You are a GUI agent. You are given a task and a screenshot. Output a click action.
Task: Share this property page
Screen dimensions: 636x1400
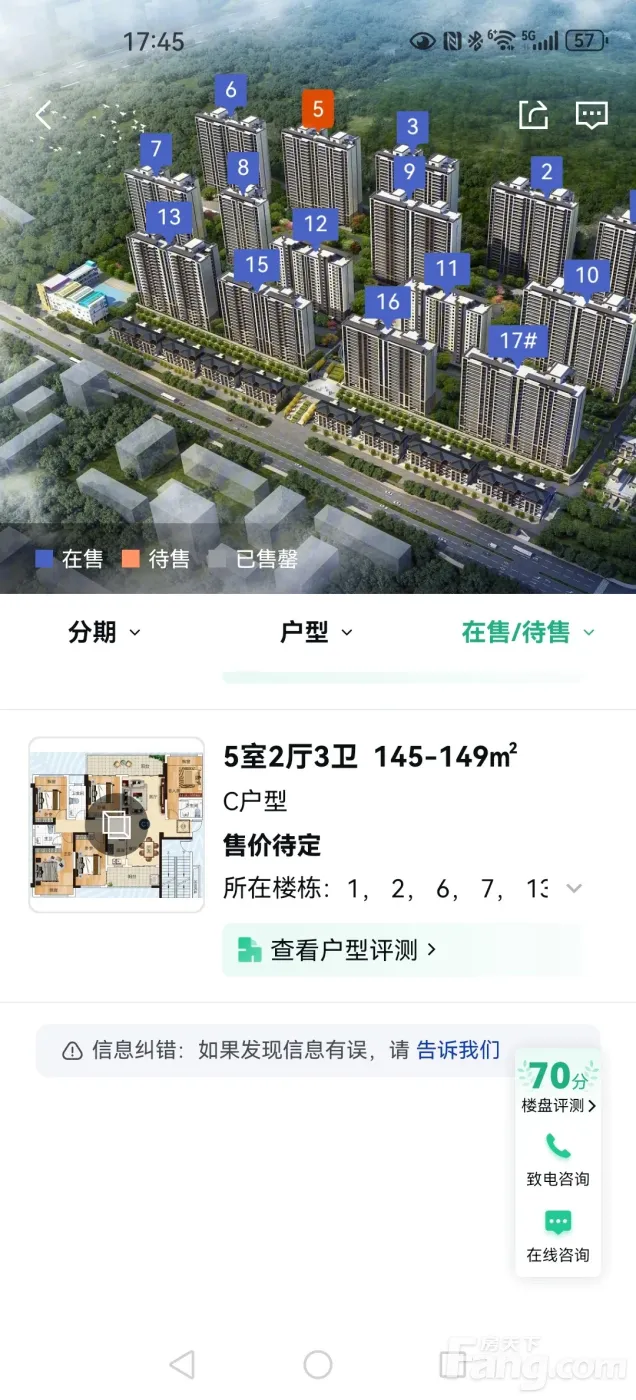[534, 115]
